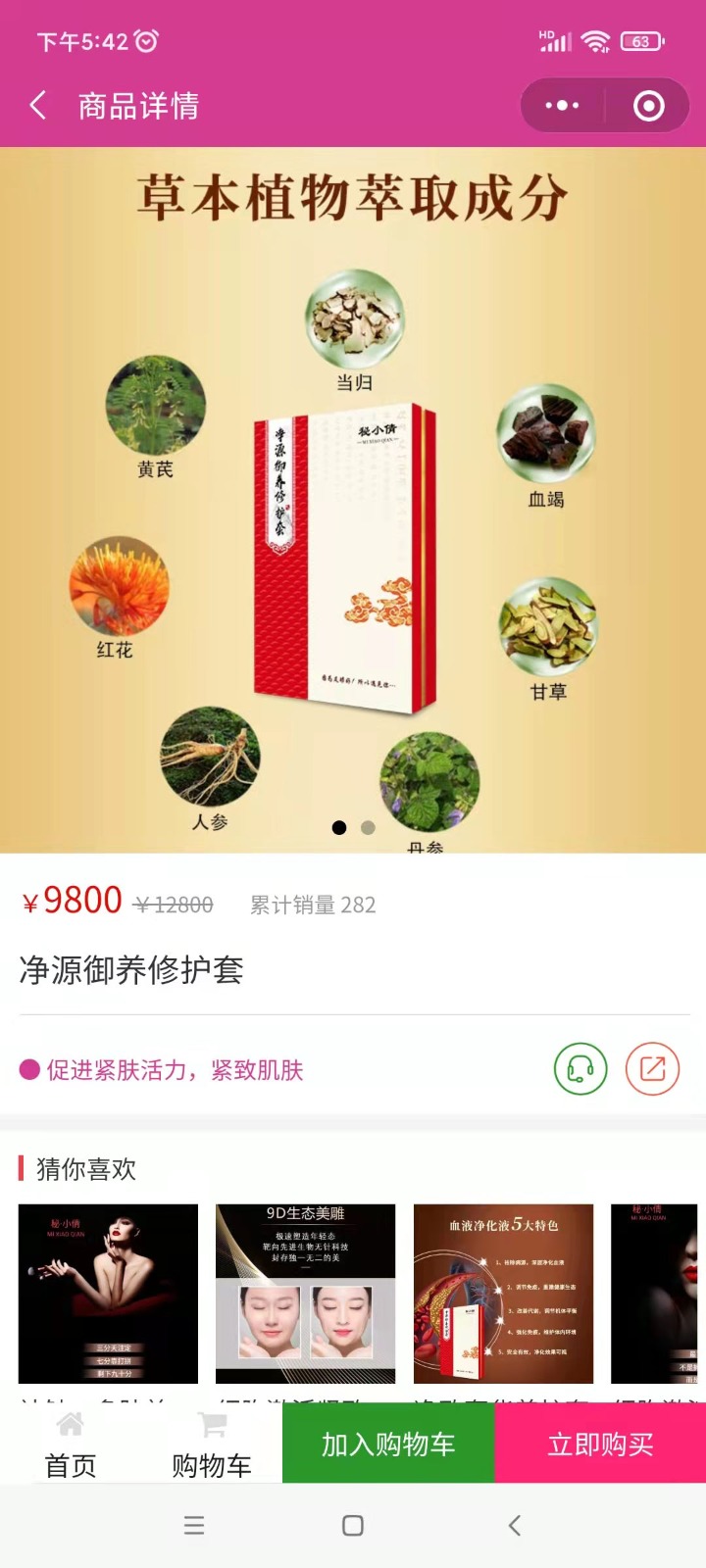Buy now with the 立即购买 button
This screenshot has height=1568, width=706.
pos(600,1444)
